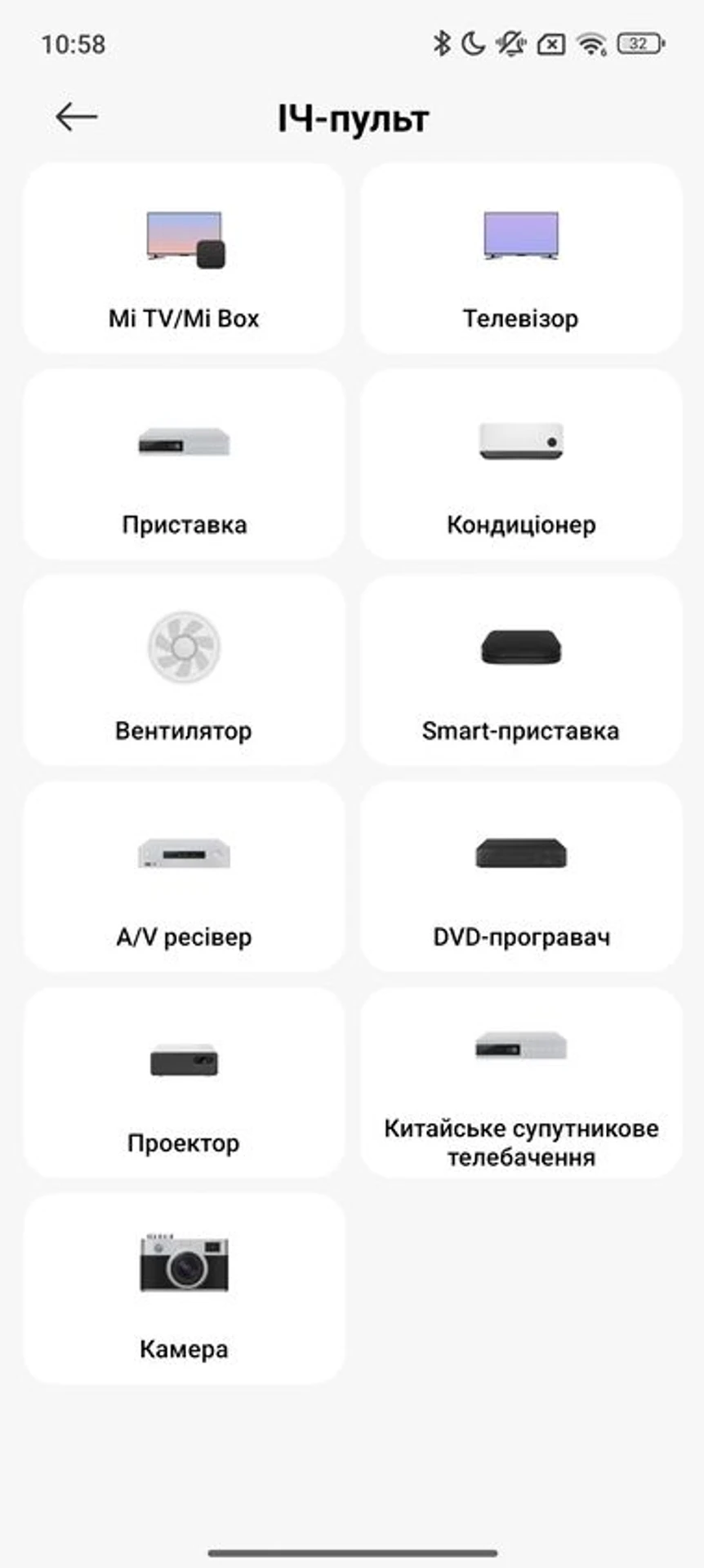The width and height of the screenshot is (704, 1568).
Task: Pick the Проектор device type
Action: pyautogui.click(x=184, y=1082)
